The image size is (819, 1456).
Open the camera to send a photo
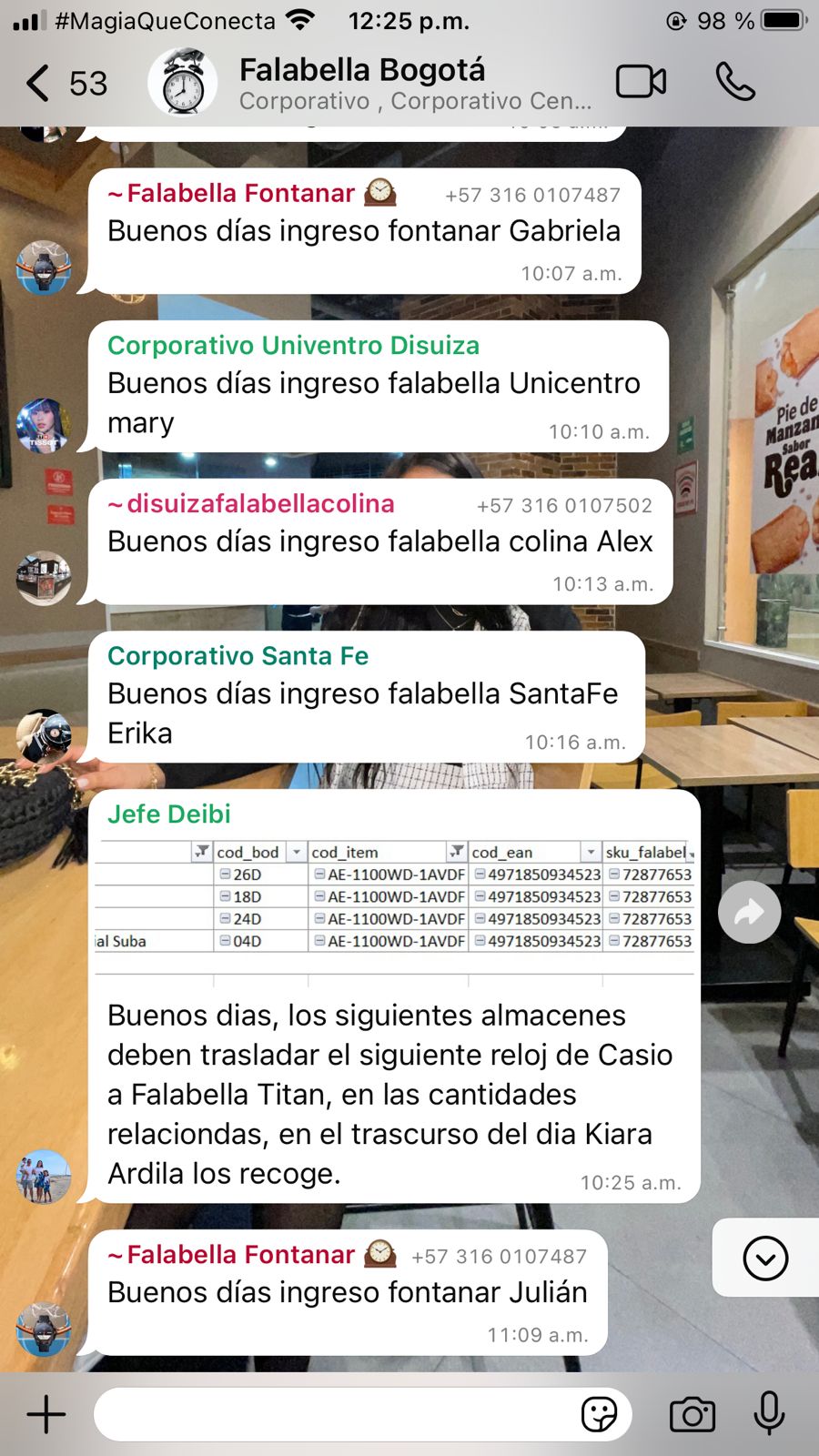pos(693,1414)
